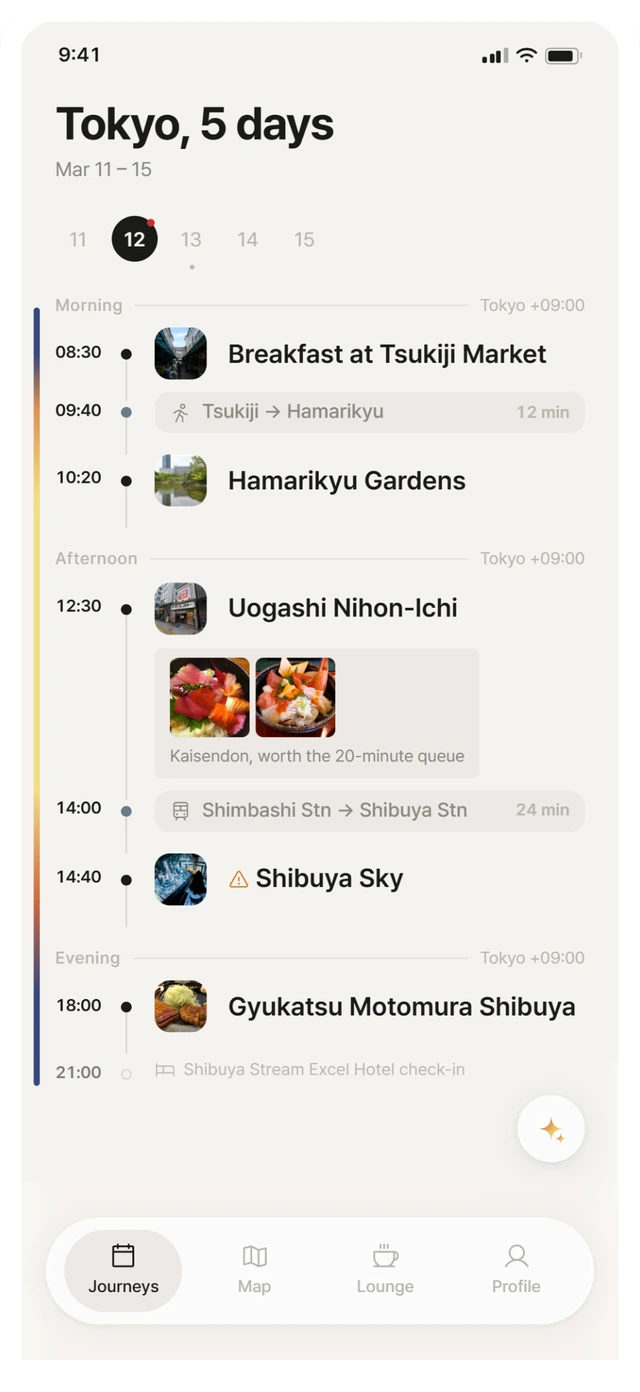640x1392 pixels.
Task: Switch to the Map tab
Action: (254, 1270)
